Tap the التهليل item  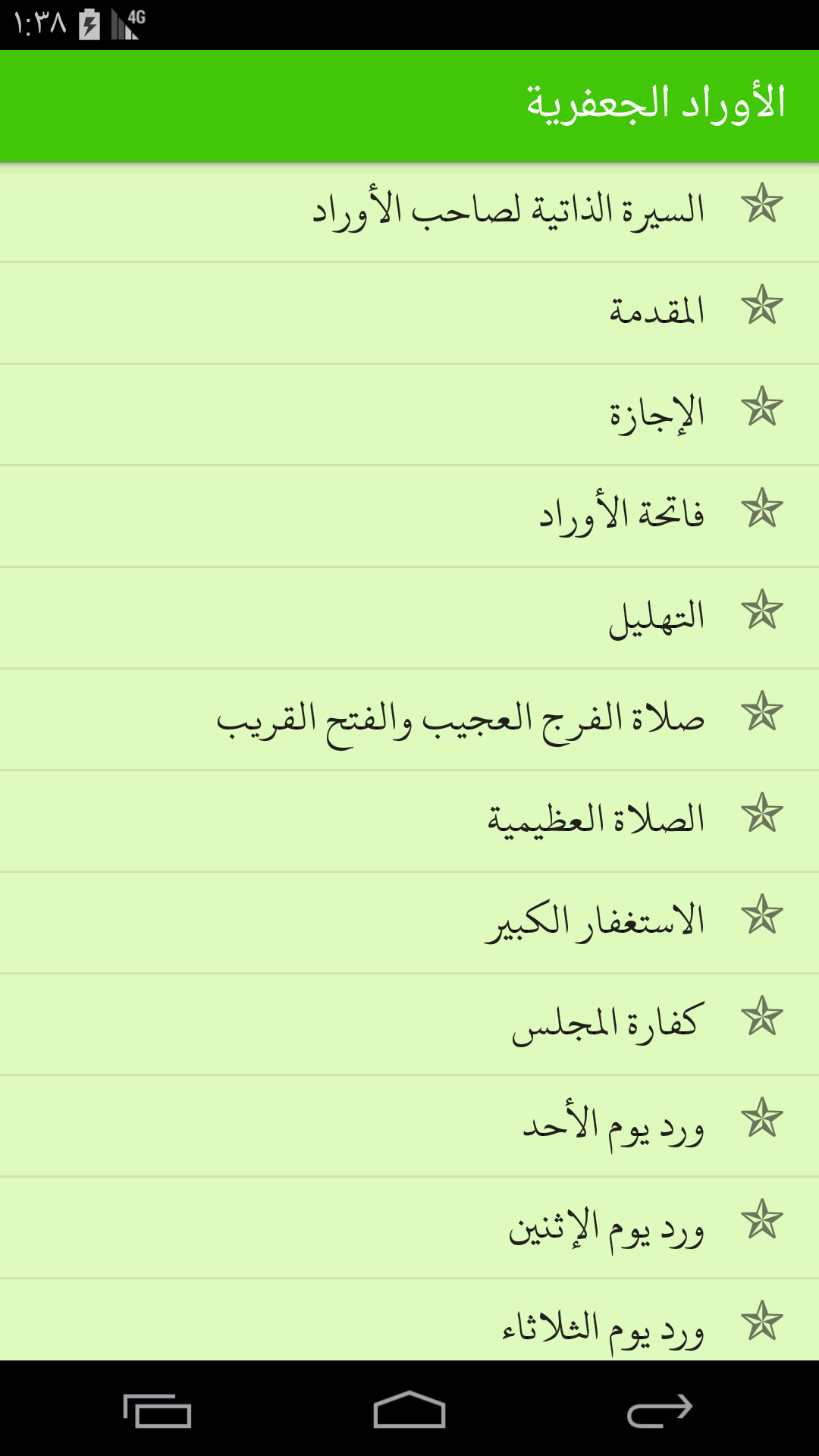pos(409,618)
